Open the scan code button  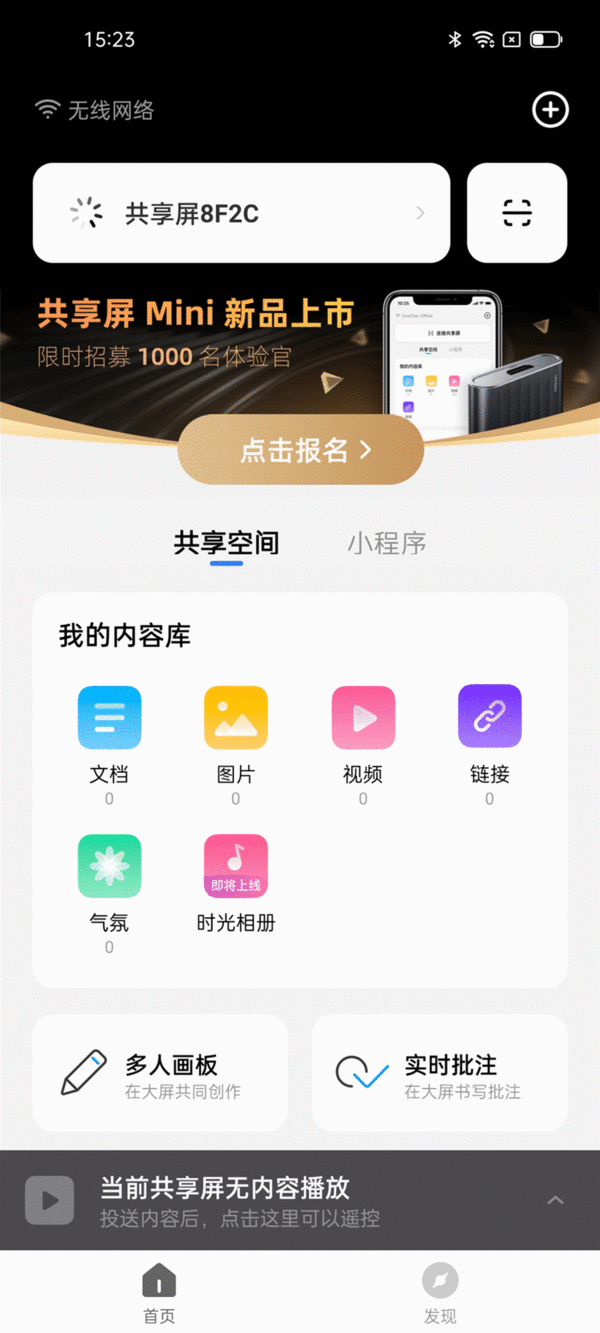pos(517,213)
